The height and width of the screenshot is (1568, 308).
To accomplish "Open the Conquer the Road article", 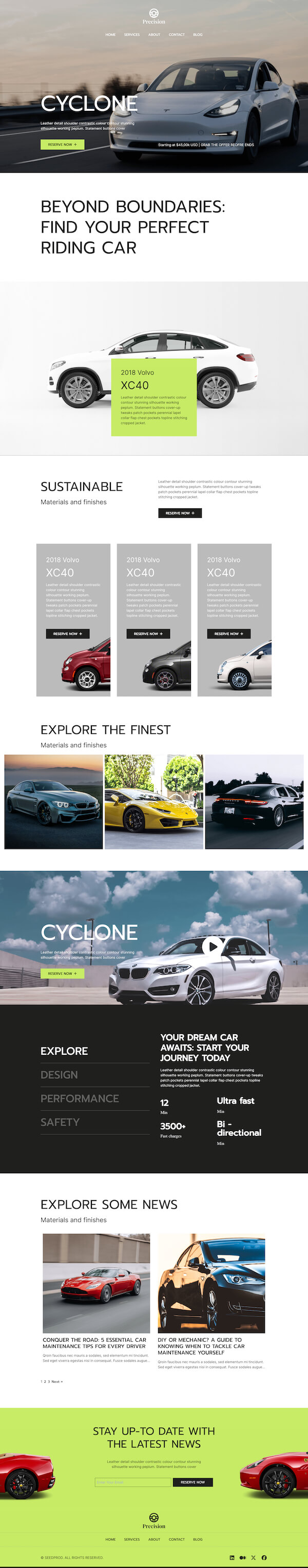I will pos(94,1343).
